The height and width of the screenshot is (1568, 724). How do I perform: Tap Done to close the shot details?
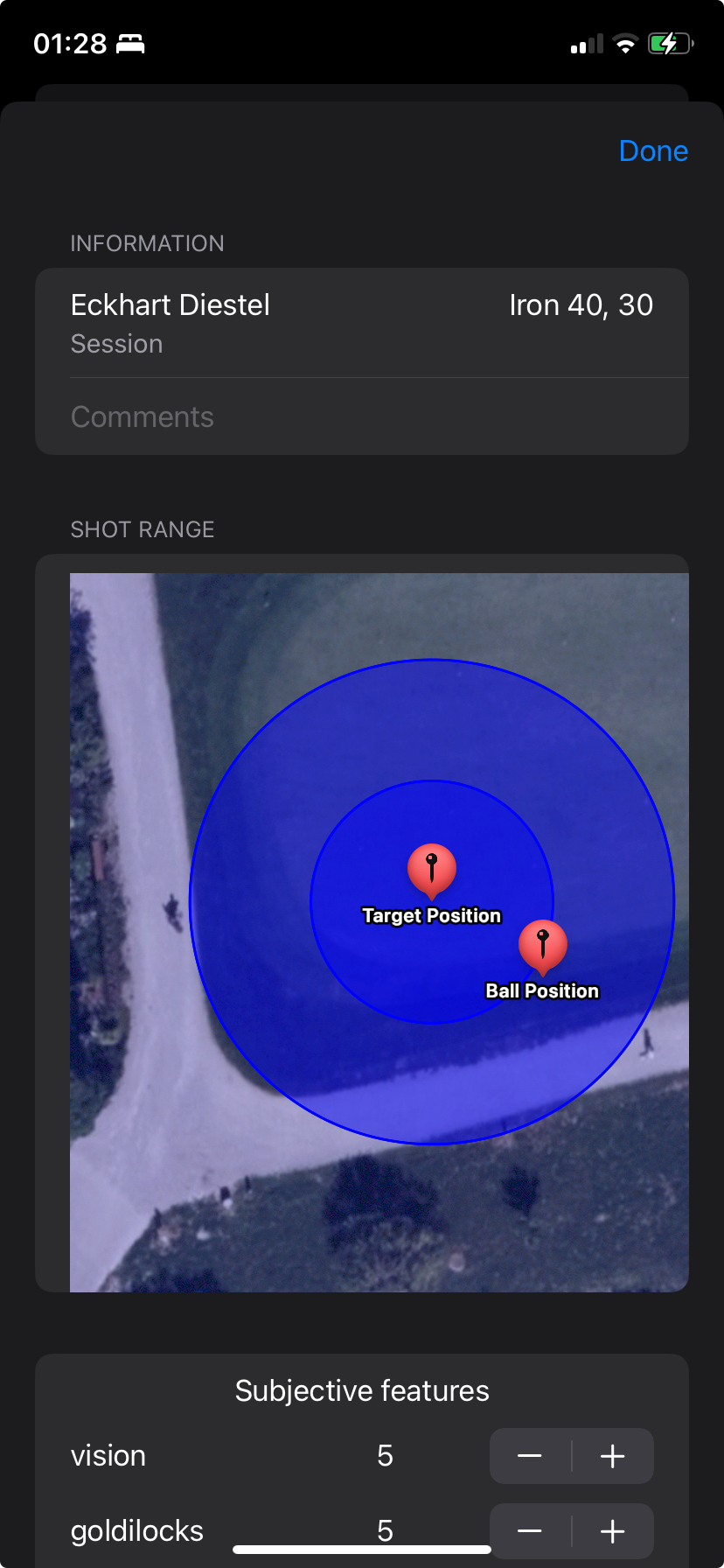653,150
